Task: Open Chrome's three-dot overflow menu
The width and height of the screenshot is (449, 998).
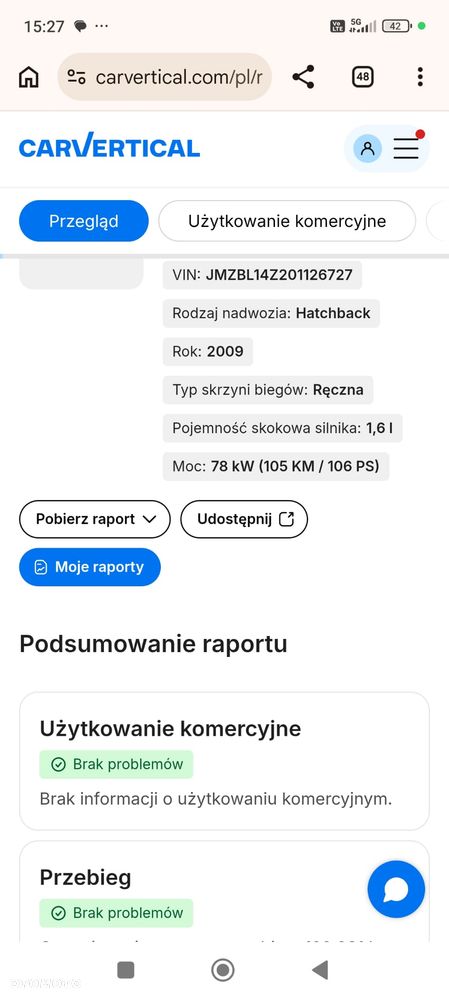Action: click(x=420, y=77)
